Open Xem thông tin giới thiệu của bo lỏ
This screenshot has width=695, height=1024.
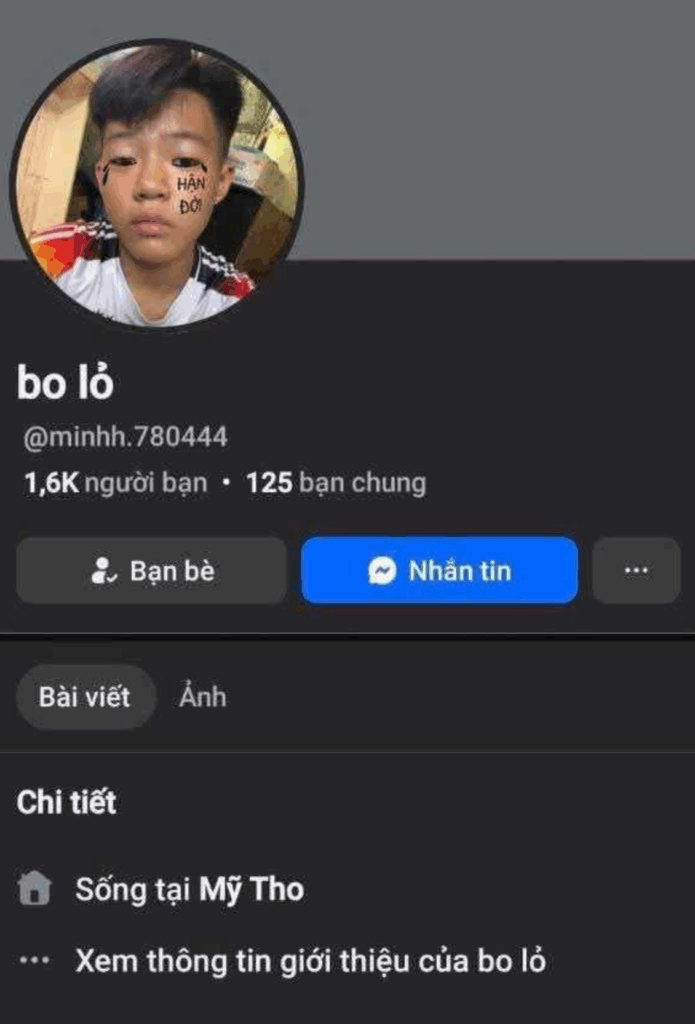(310, 962)
